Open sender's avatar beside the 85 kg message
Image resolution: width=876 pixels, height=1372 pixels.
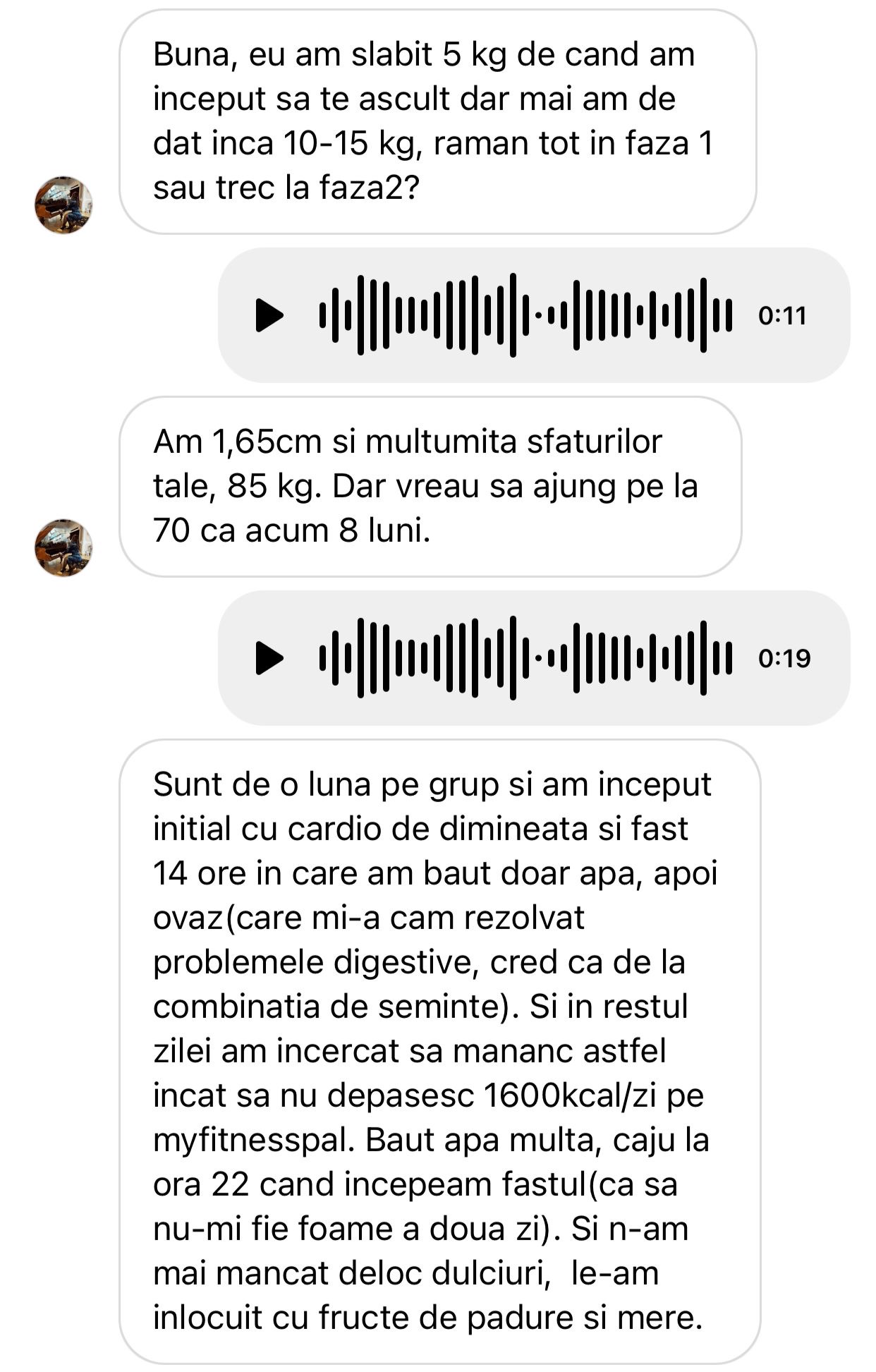pyautogui.click(x=63, y=548)
